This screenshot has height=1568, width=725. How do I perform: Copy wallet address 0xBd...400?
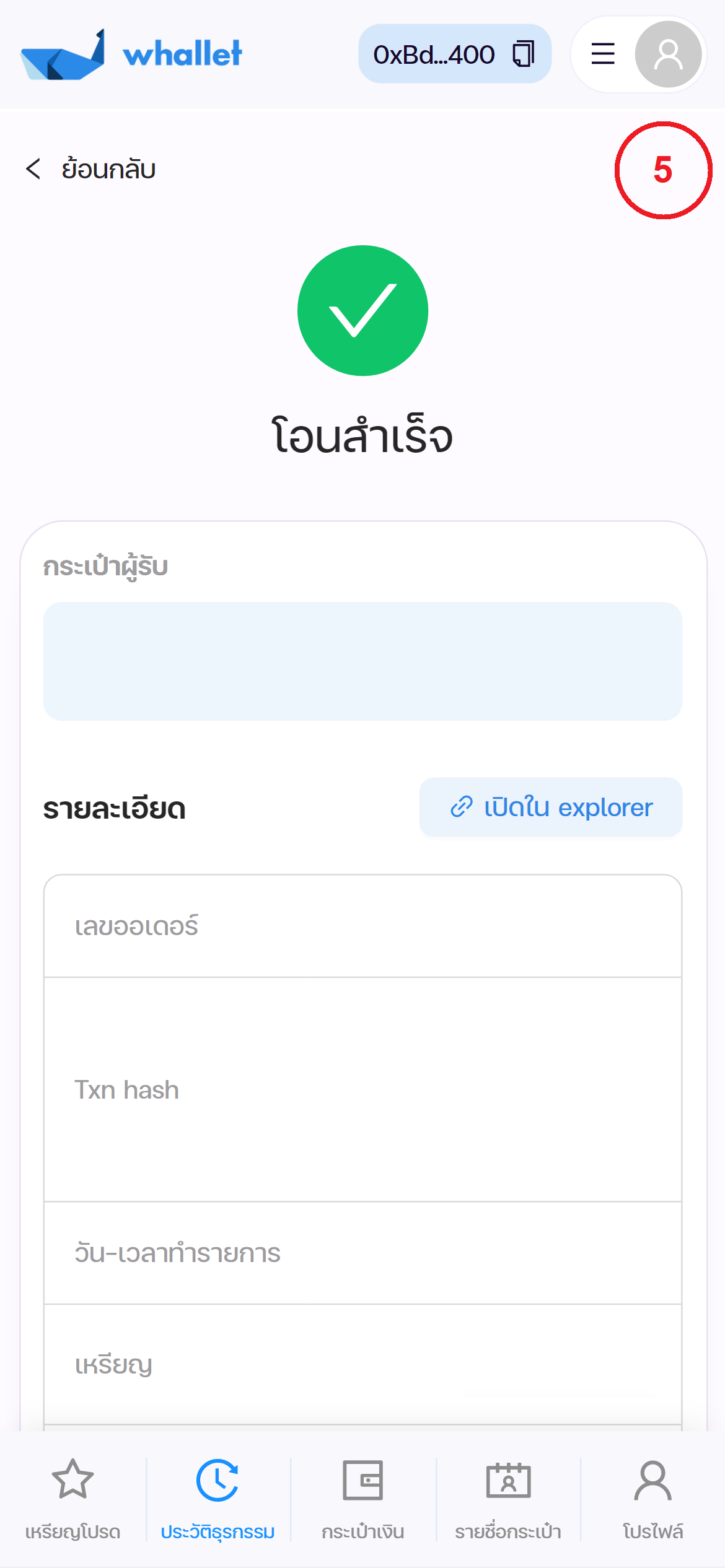pyautogui.click(x=523, y=54)
